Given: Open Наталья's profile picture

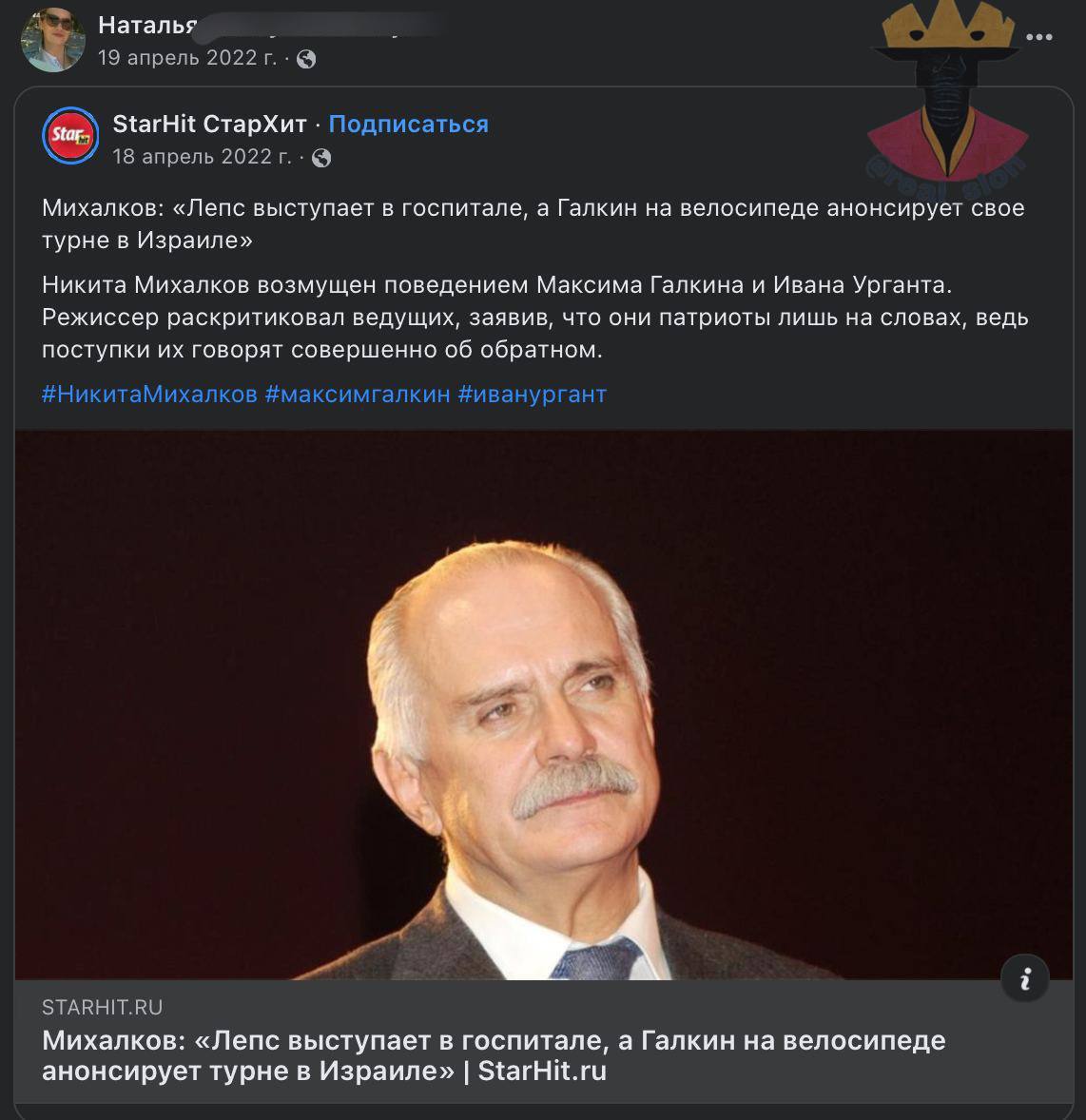Looking at the screenshot, I should 53,40.
